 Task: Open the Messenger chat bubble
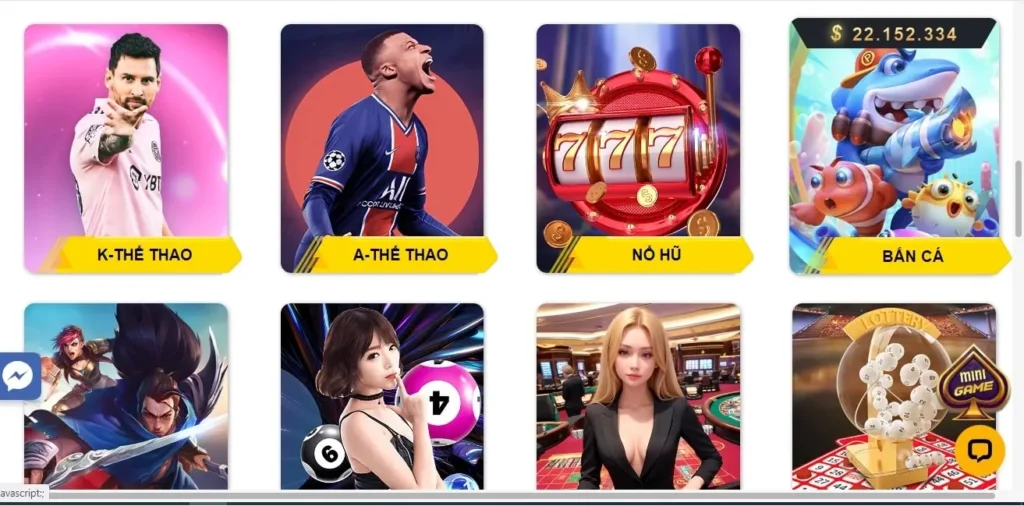pos(18,376)
